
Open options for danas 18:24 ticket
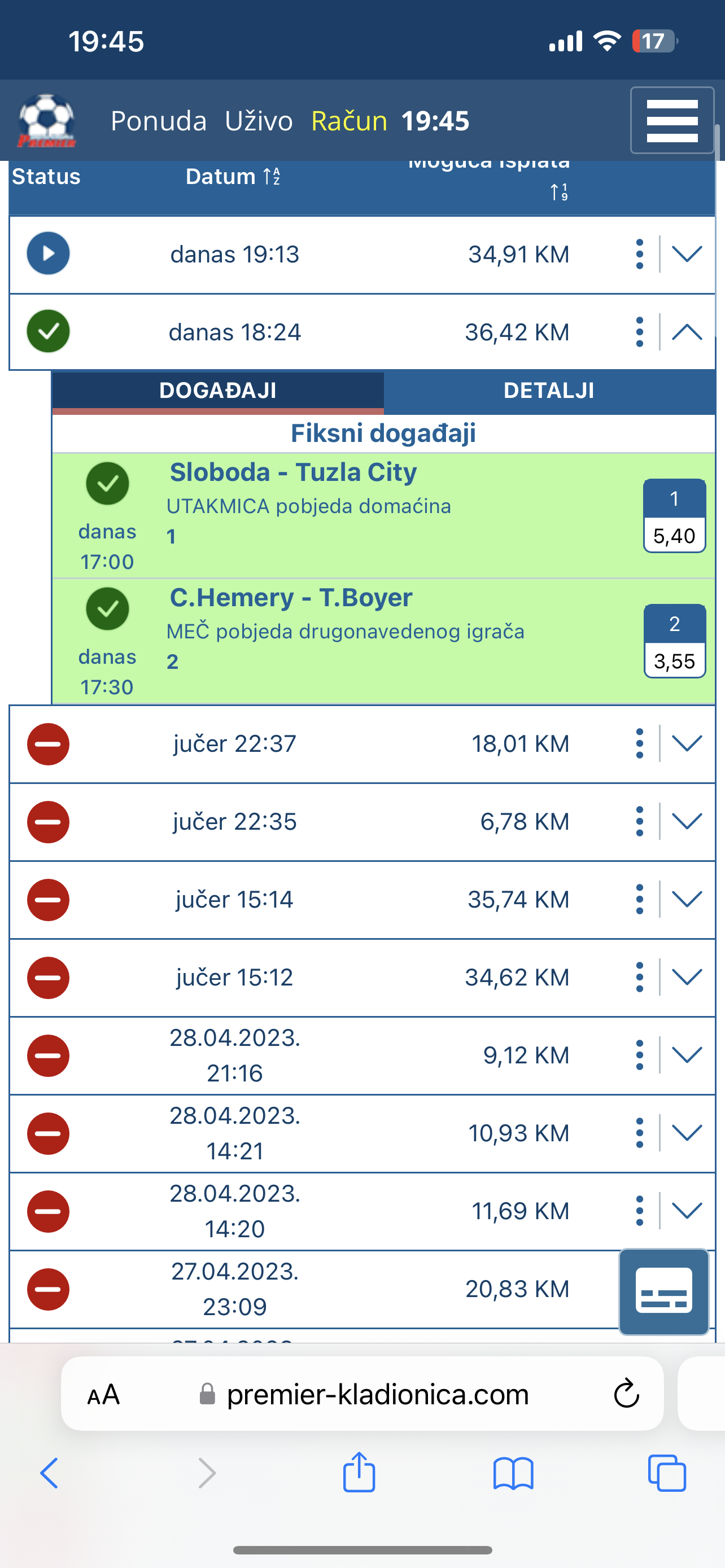[x=639, y=332]
